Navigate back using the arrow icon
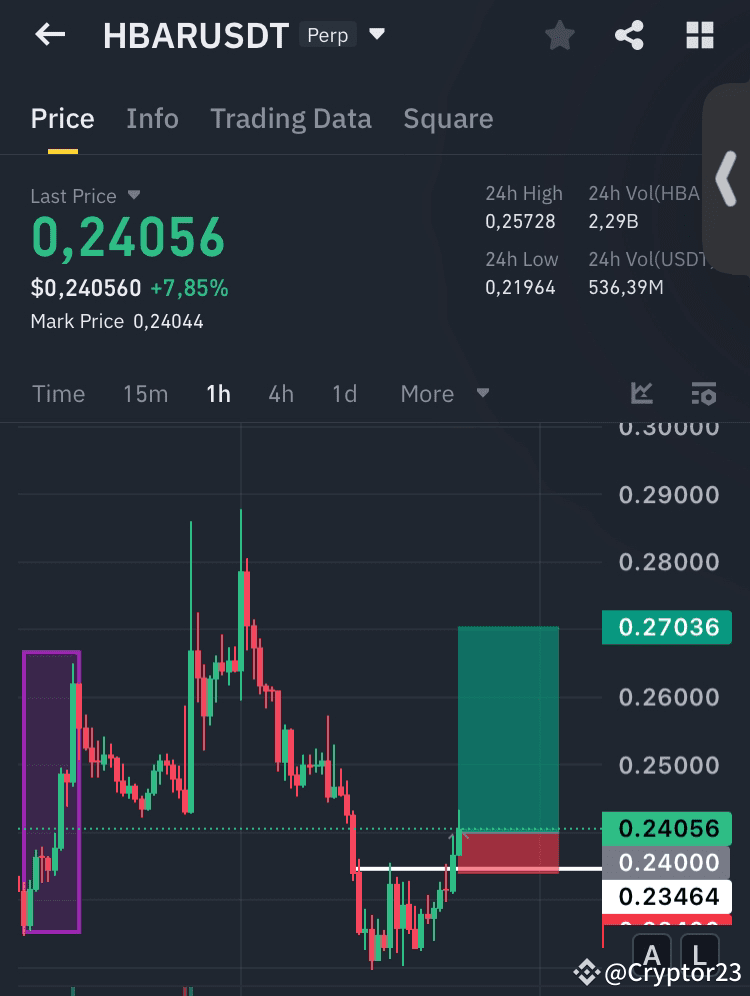This screenshot has height=996, width=750. [x=49, y=34]
